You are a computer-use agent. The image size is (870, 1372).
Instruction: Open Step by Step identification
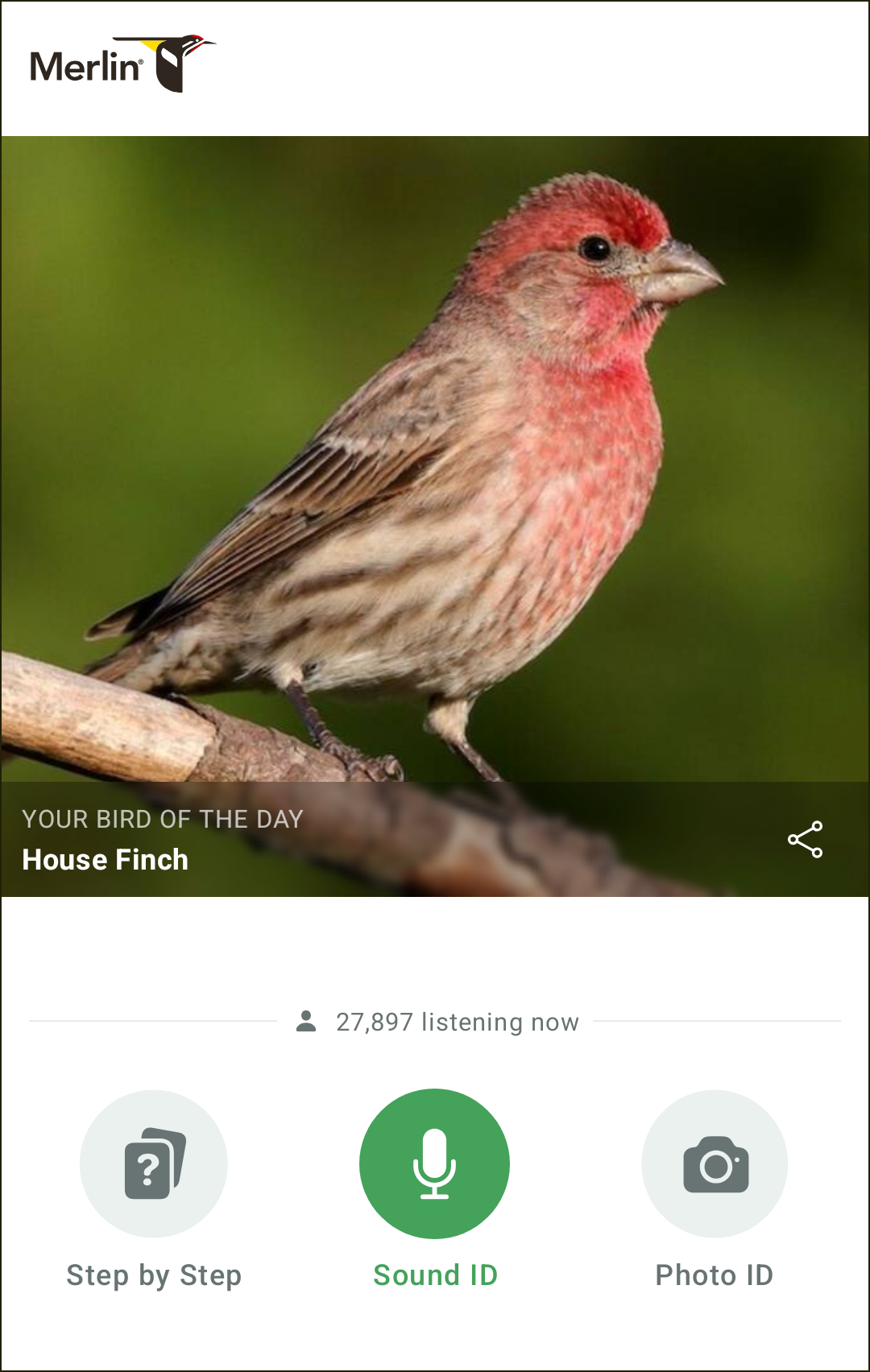[154, 1163]
